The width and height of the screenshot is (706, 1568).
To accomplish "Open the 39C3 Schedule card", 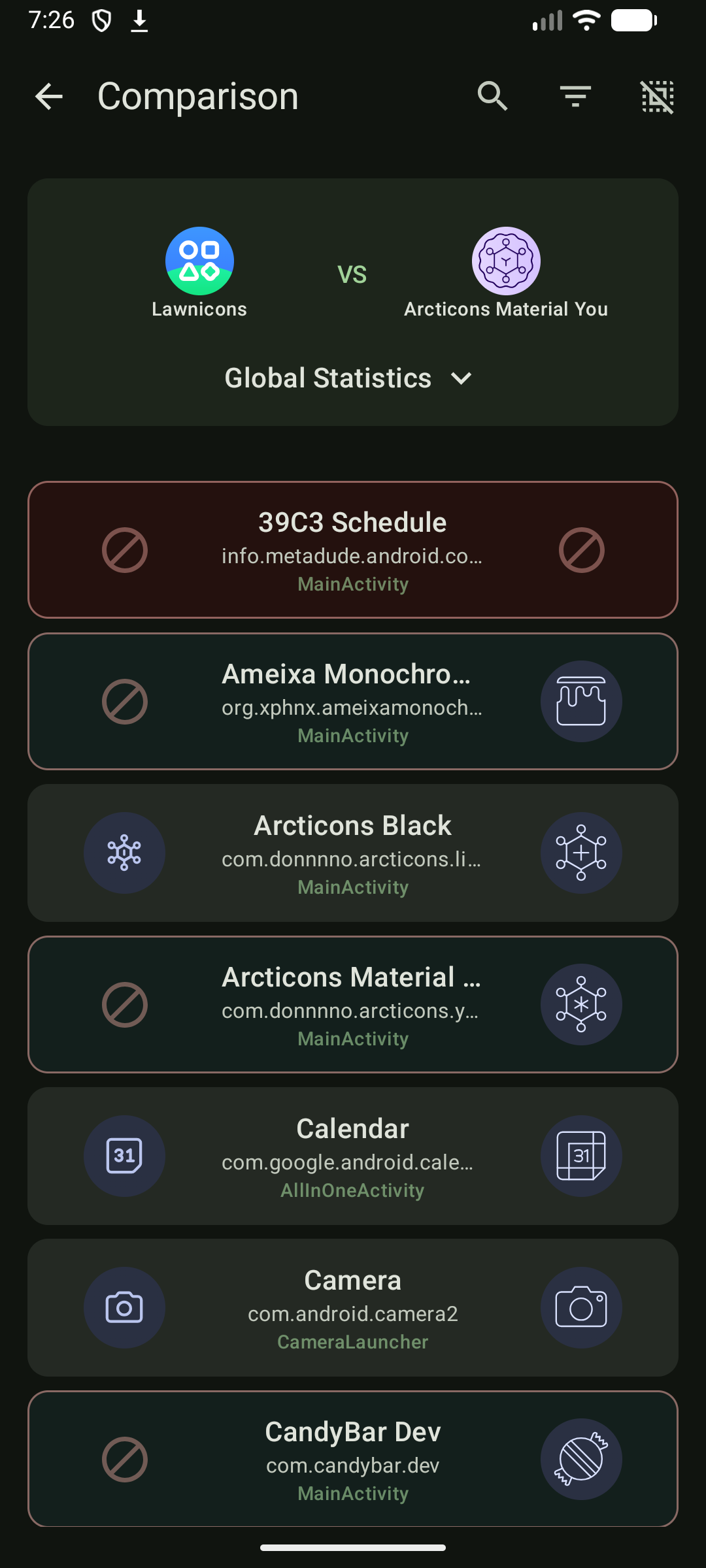I will (353, 550).
